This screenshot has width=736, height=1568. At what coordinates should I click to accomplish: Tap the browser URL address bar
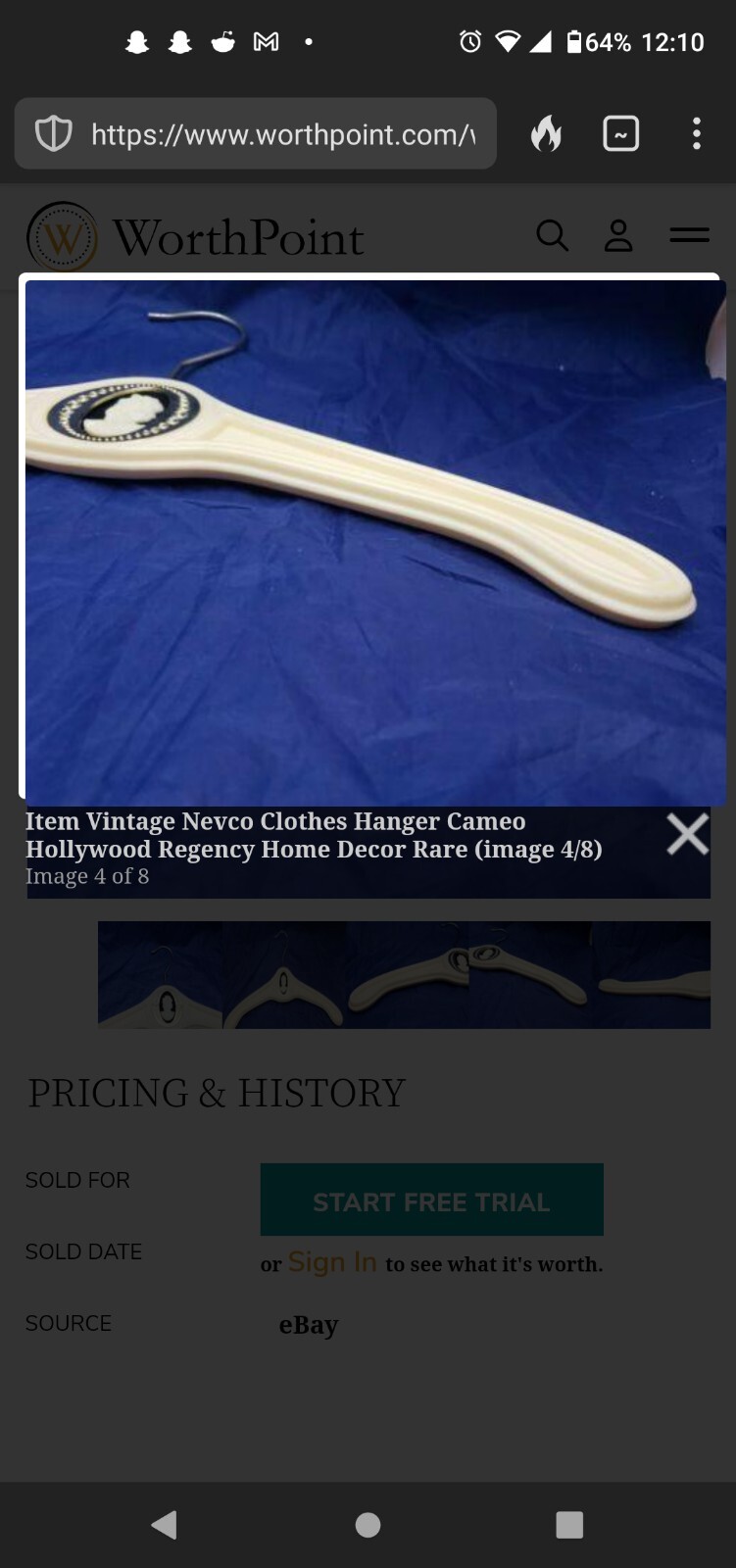(x=256, y=133)
